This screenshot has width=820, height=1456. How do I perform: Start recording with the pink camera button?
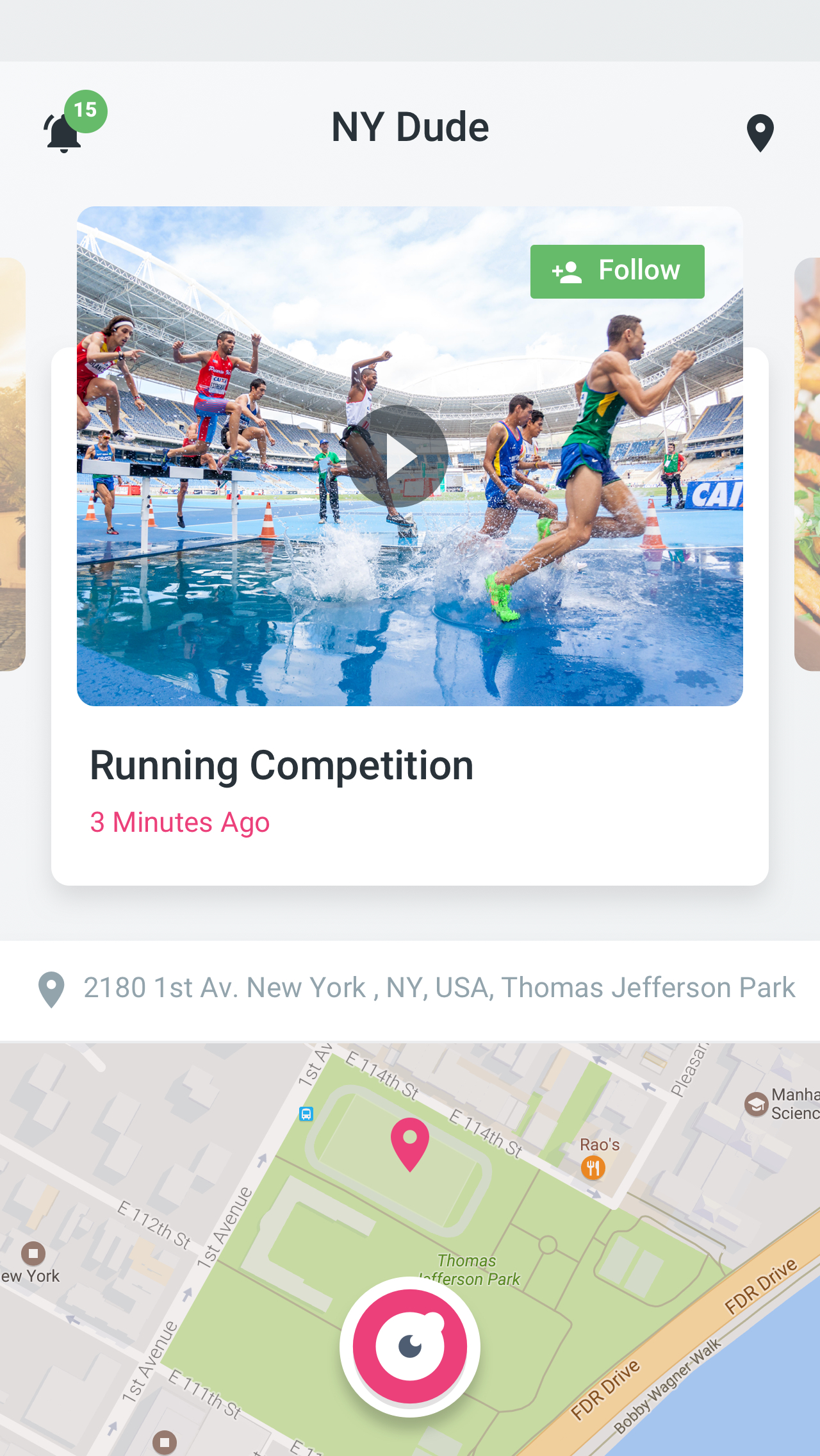410,1346
